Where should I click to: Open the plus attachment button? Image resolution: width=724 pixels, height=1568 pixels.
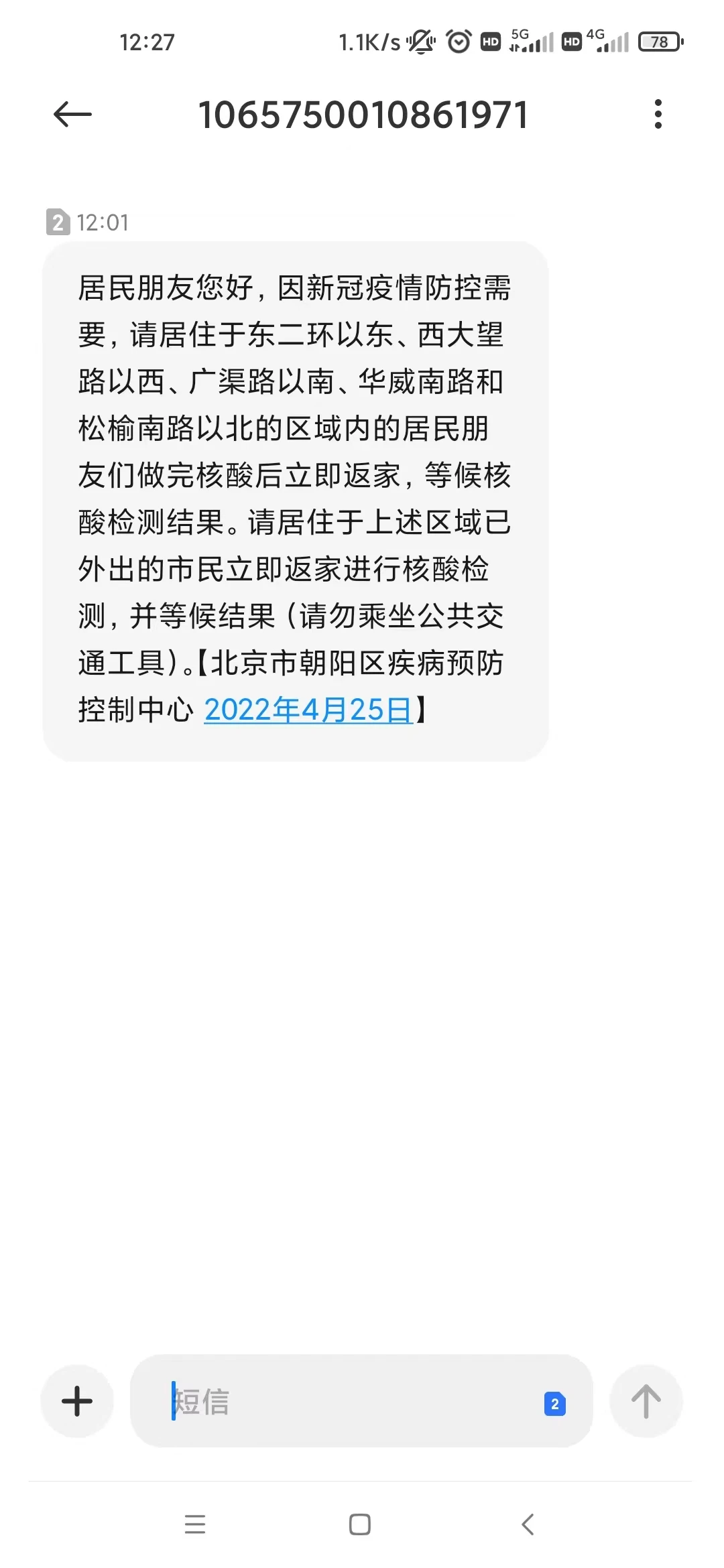click(x=77, y=1401)
